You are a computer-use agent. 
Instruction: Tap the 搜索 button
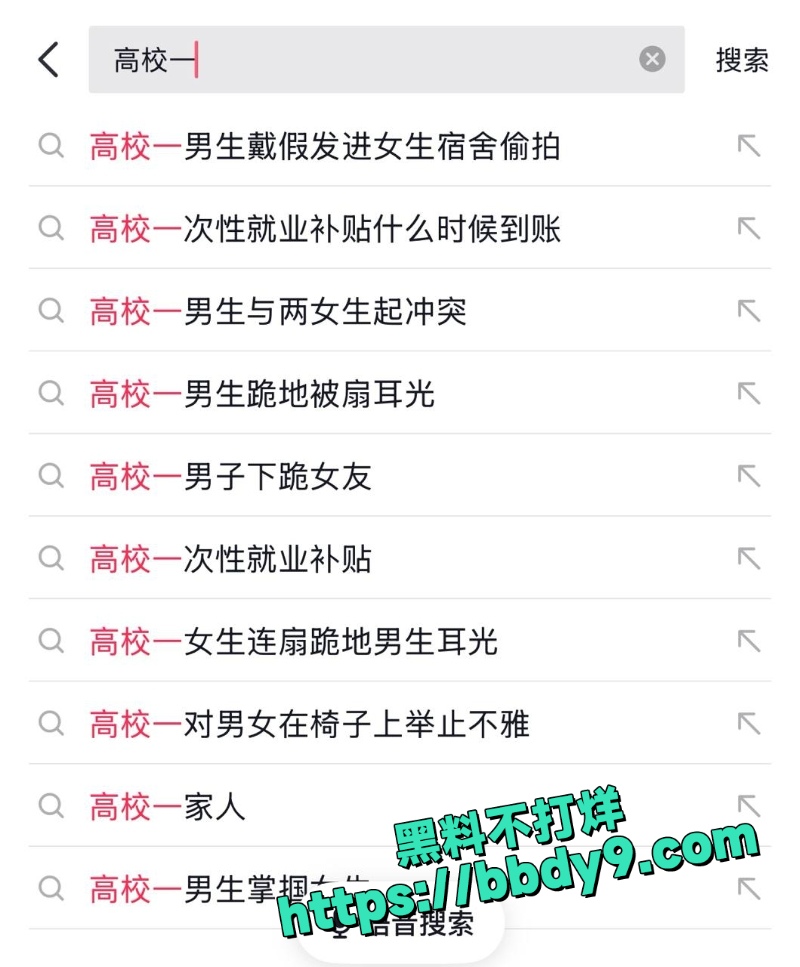click(742, 60)
